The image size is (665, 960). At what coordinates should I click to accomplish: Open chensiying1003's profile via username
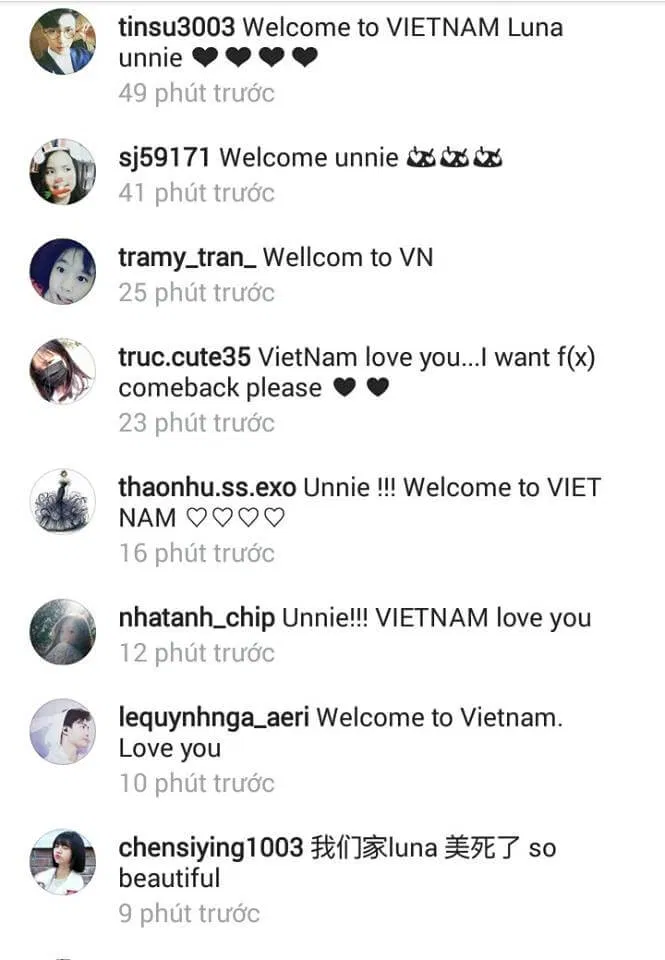coord(210,848)
